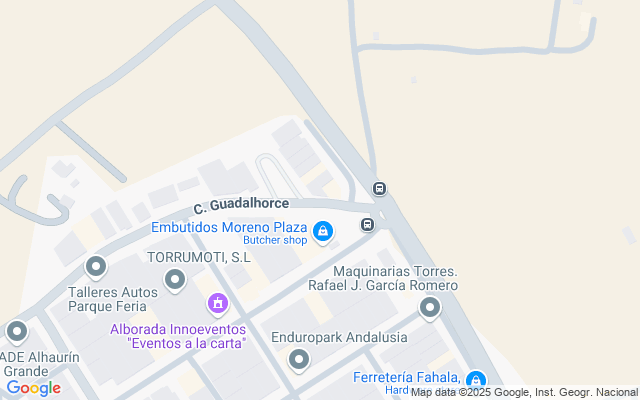Tap the Talleres Autos Parque Feria pin
This screenshot has height=400, width=640.
(96, 266)
